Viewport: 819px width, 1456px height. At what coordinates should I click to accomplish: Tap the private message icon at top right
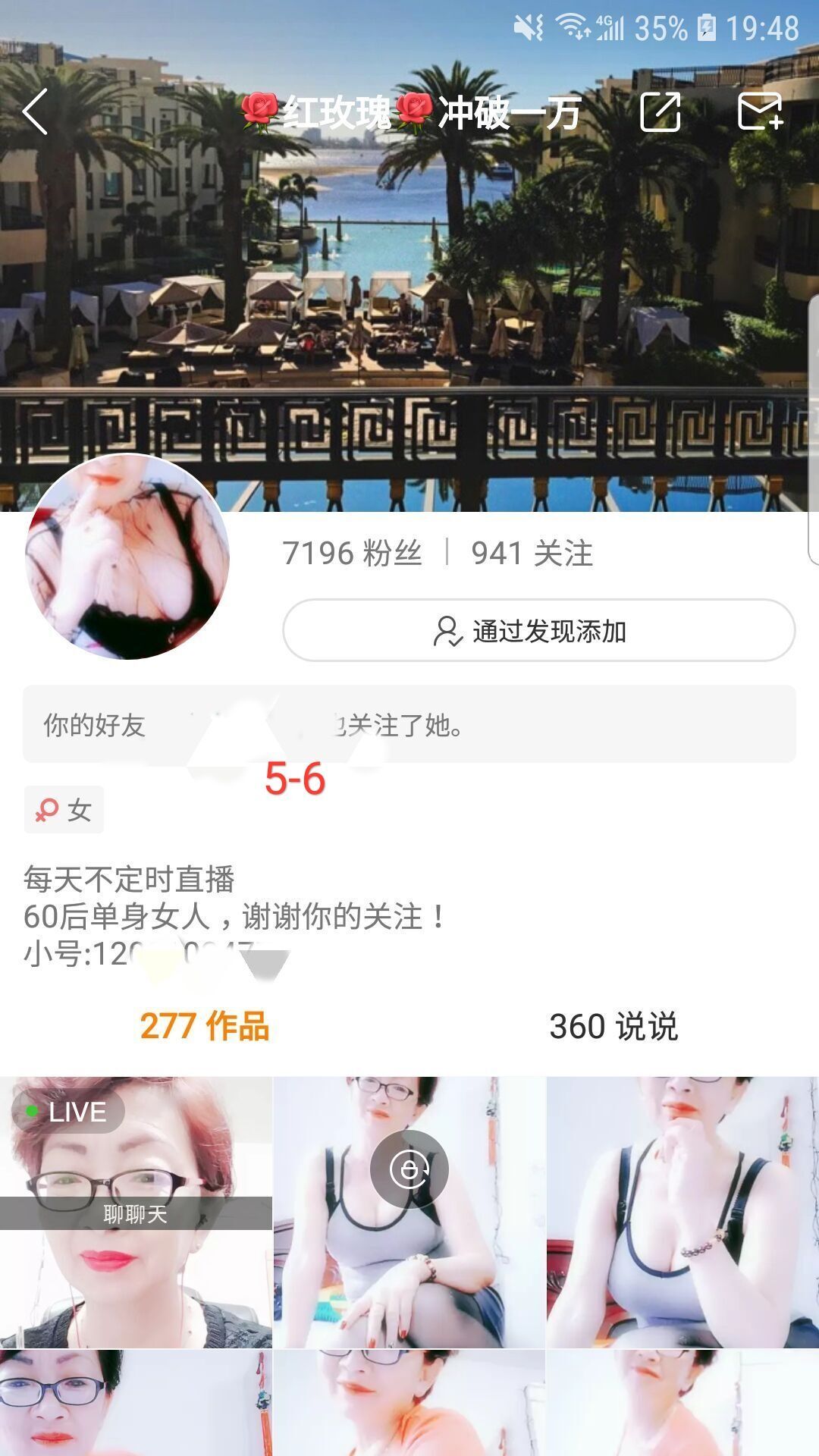762,112
